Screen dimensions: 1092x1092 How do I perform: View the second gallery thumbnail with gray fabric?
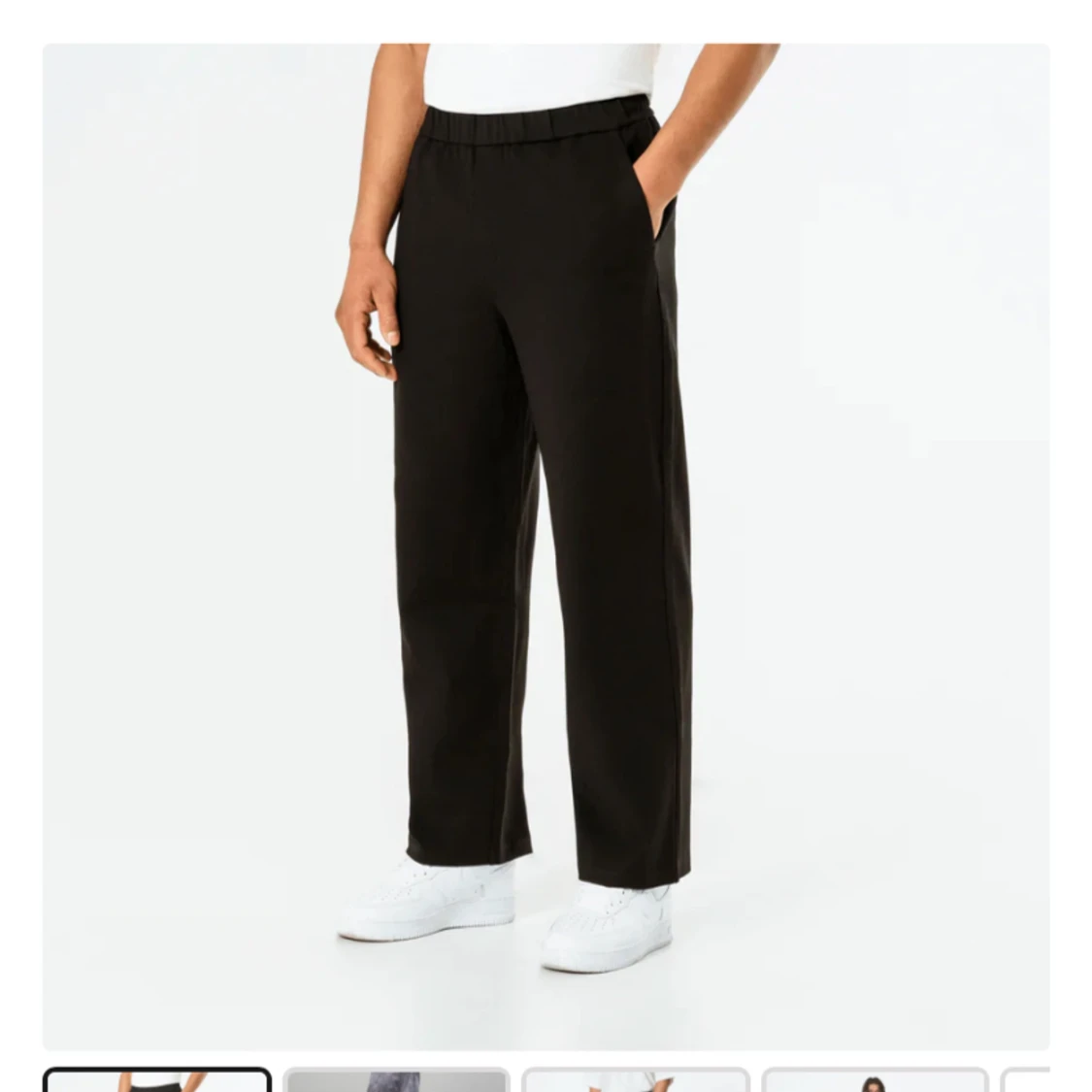(396, 1080)
